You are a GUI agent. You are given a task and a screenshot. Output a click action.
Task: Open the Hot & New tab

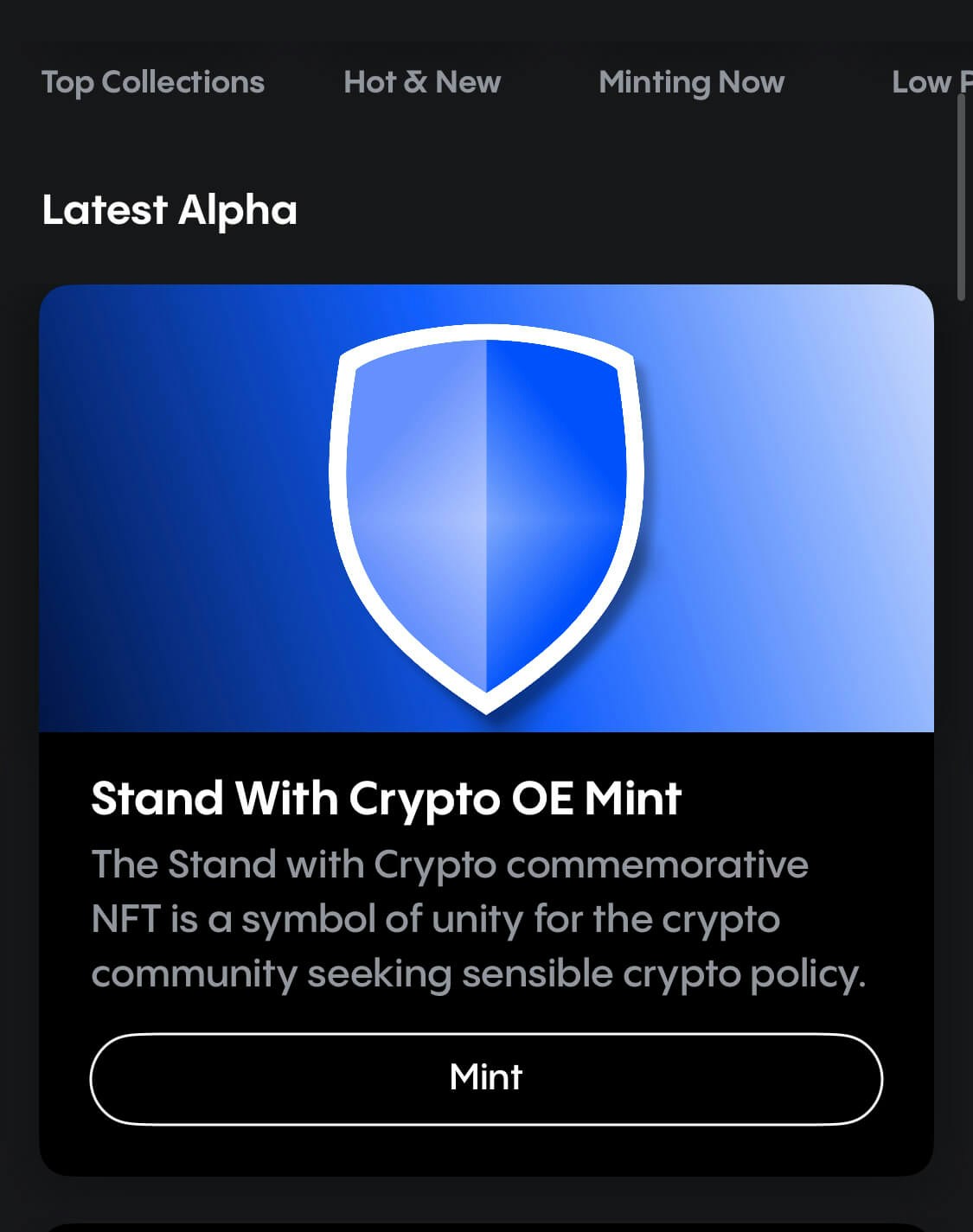(422, 82)
